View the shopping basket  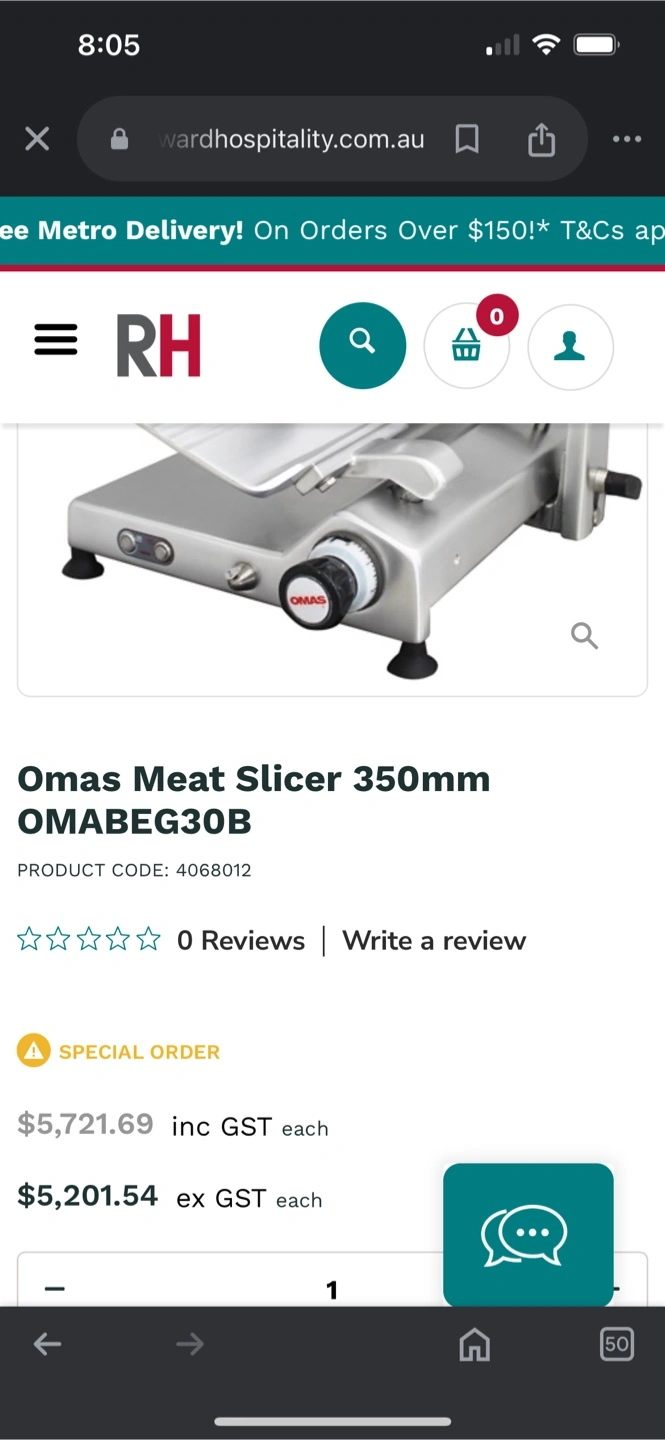[467, 346]
